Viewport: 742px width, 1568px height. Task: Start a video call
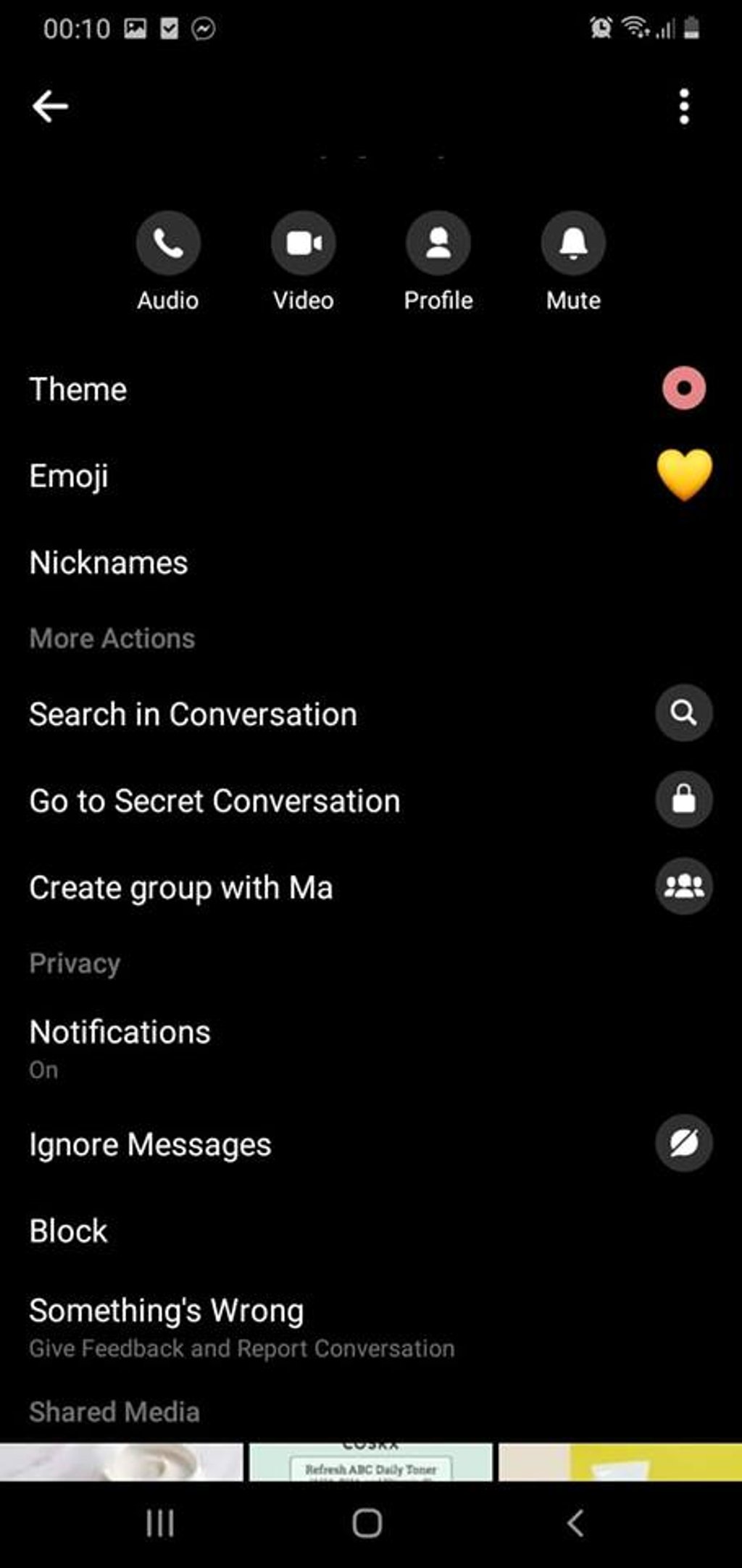click(304, 243)
